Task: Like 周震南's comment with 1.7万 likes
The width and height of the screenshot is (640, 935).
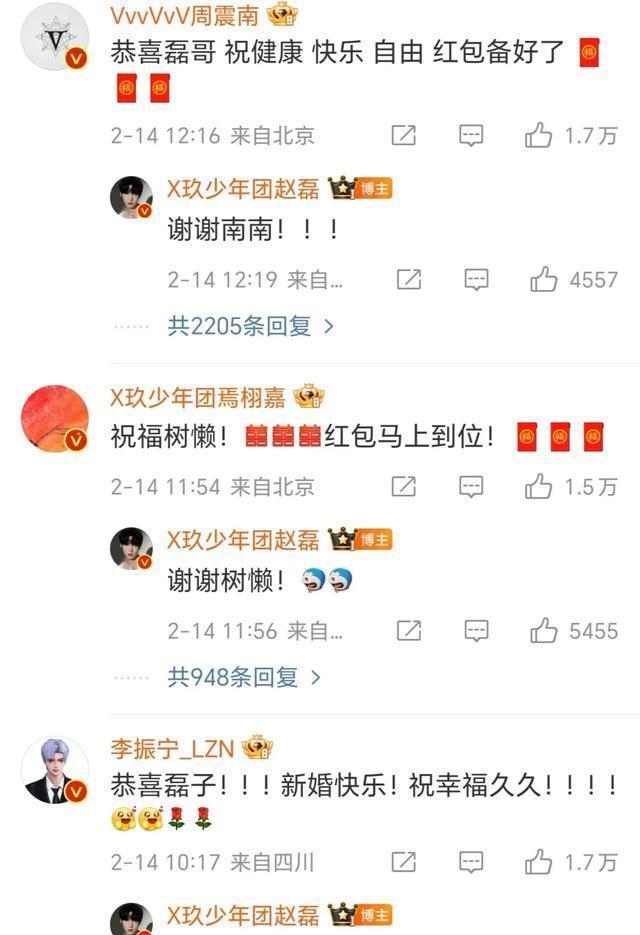Action: (x=539, y=135)
